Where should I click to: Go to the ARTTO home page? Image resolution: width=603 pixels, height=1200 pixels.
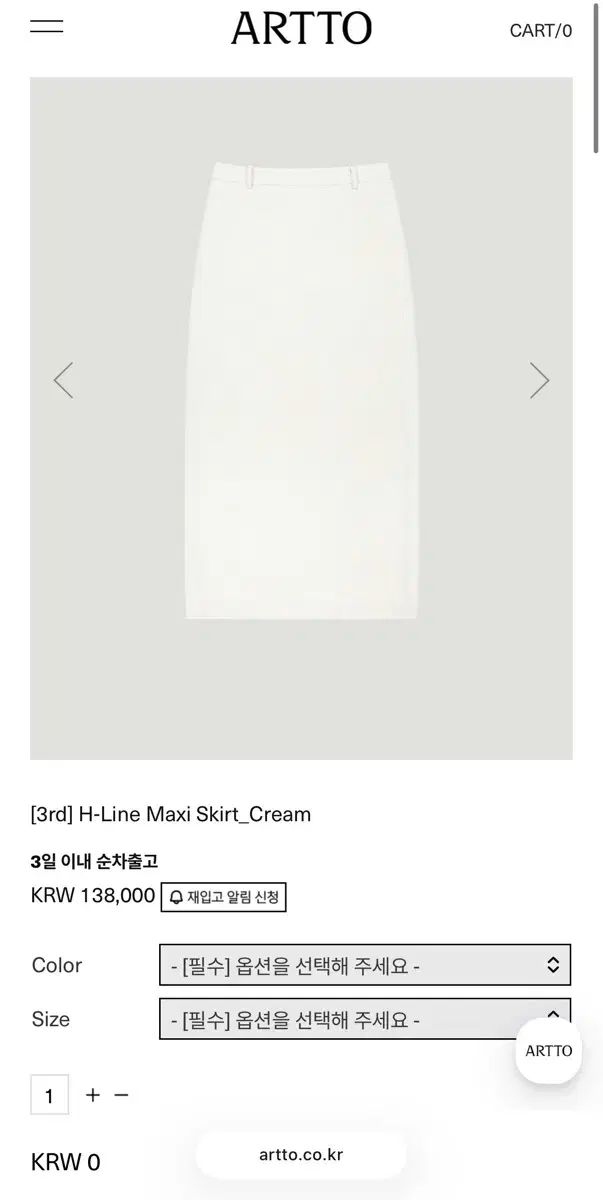(301, 29)
